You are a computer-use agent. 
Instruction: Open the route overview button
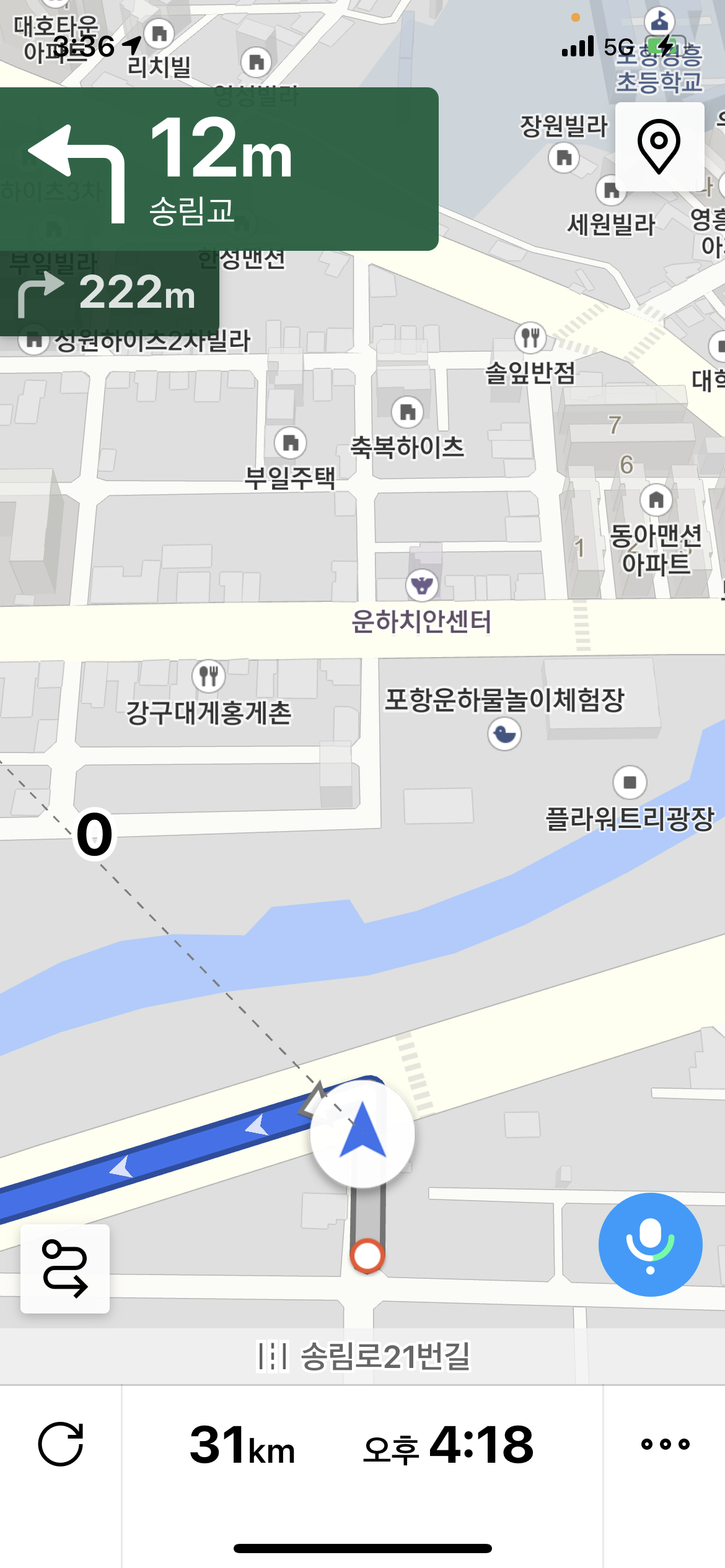pyautogui.click(x=65, y=1268)
